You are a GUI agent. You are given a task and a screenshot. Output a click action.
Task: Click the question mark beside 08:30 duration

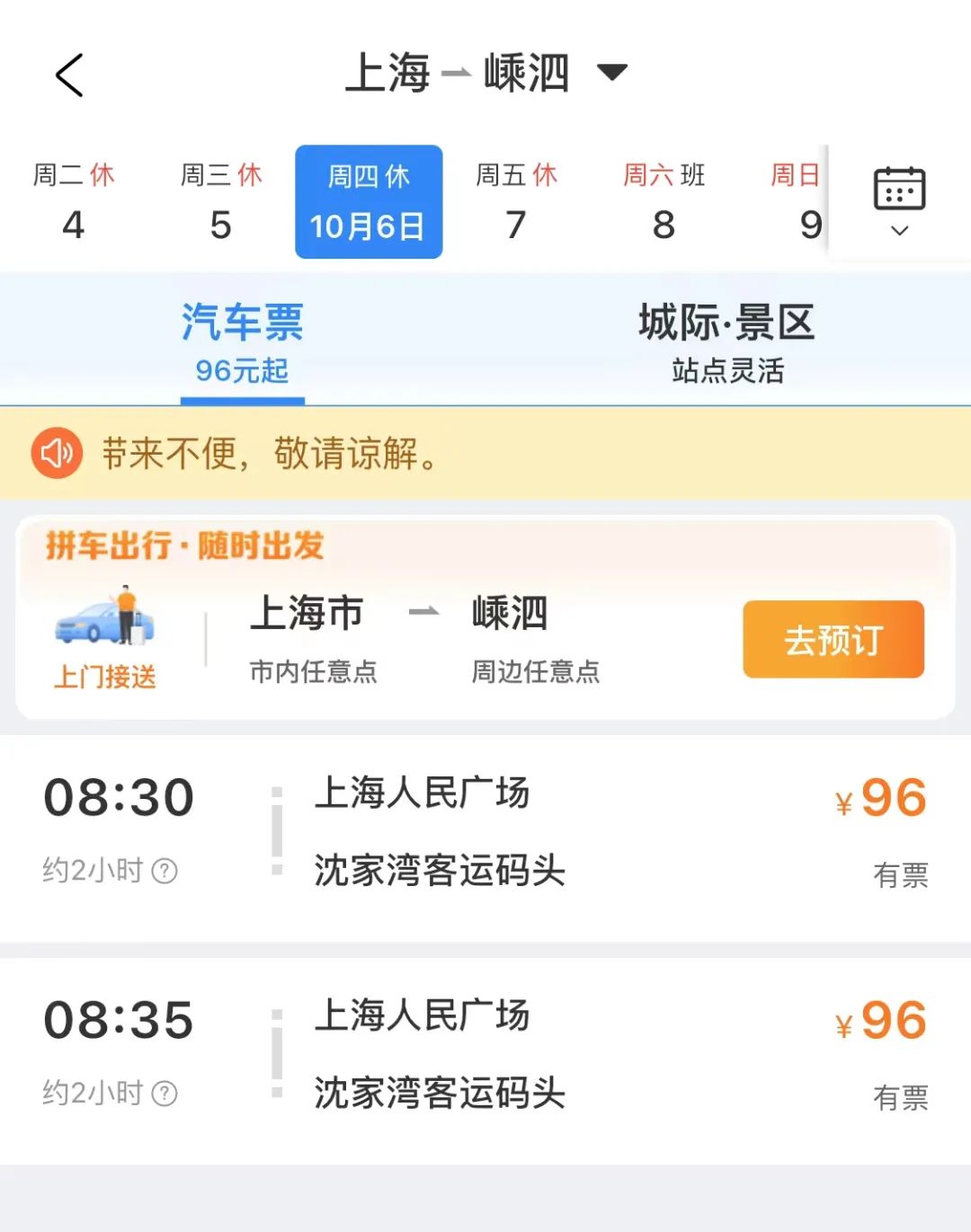tap(166, 870)
